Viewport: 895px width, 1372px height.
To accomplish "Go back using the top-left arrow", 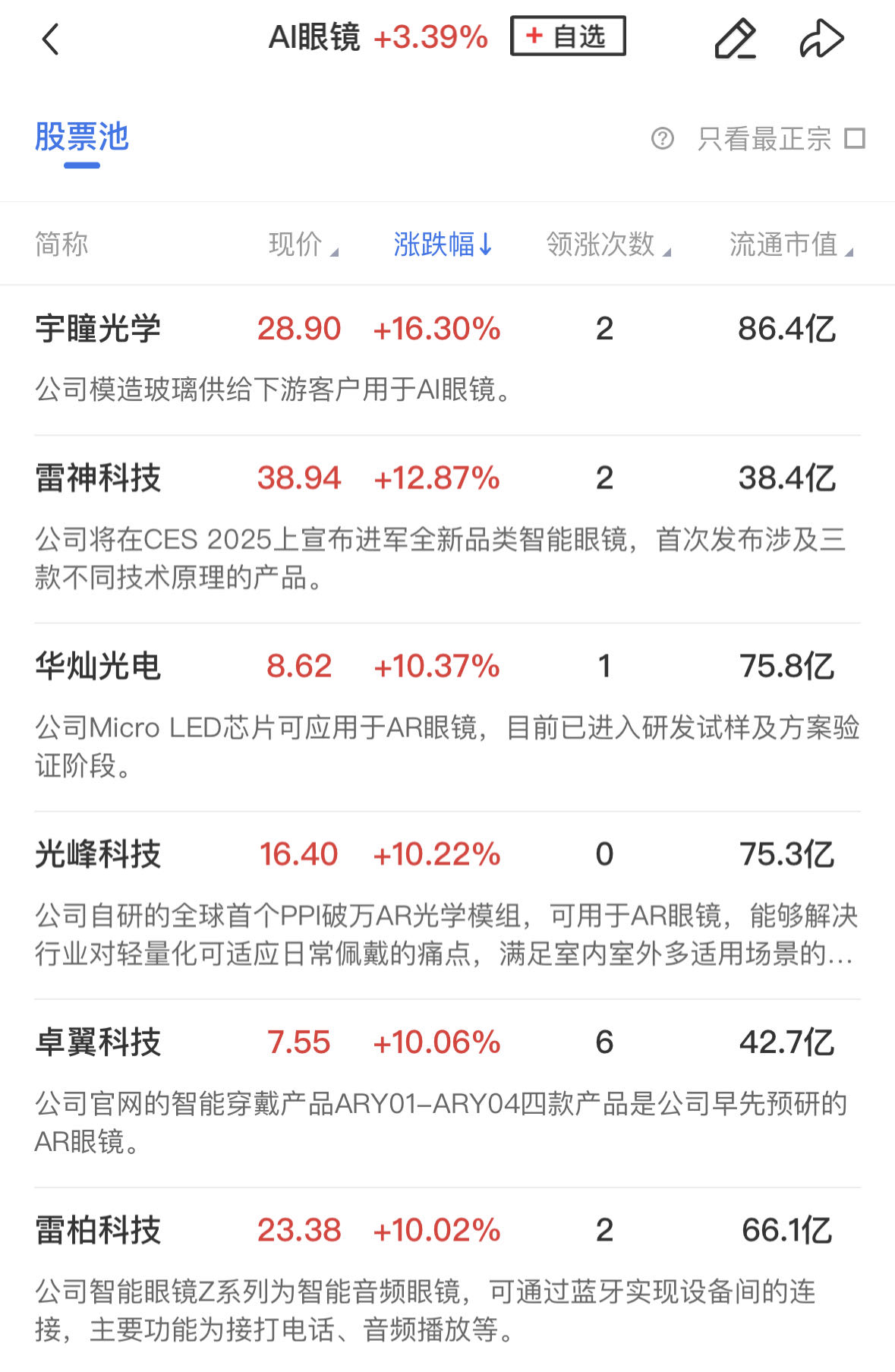I will point(50,39).
